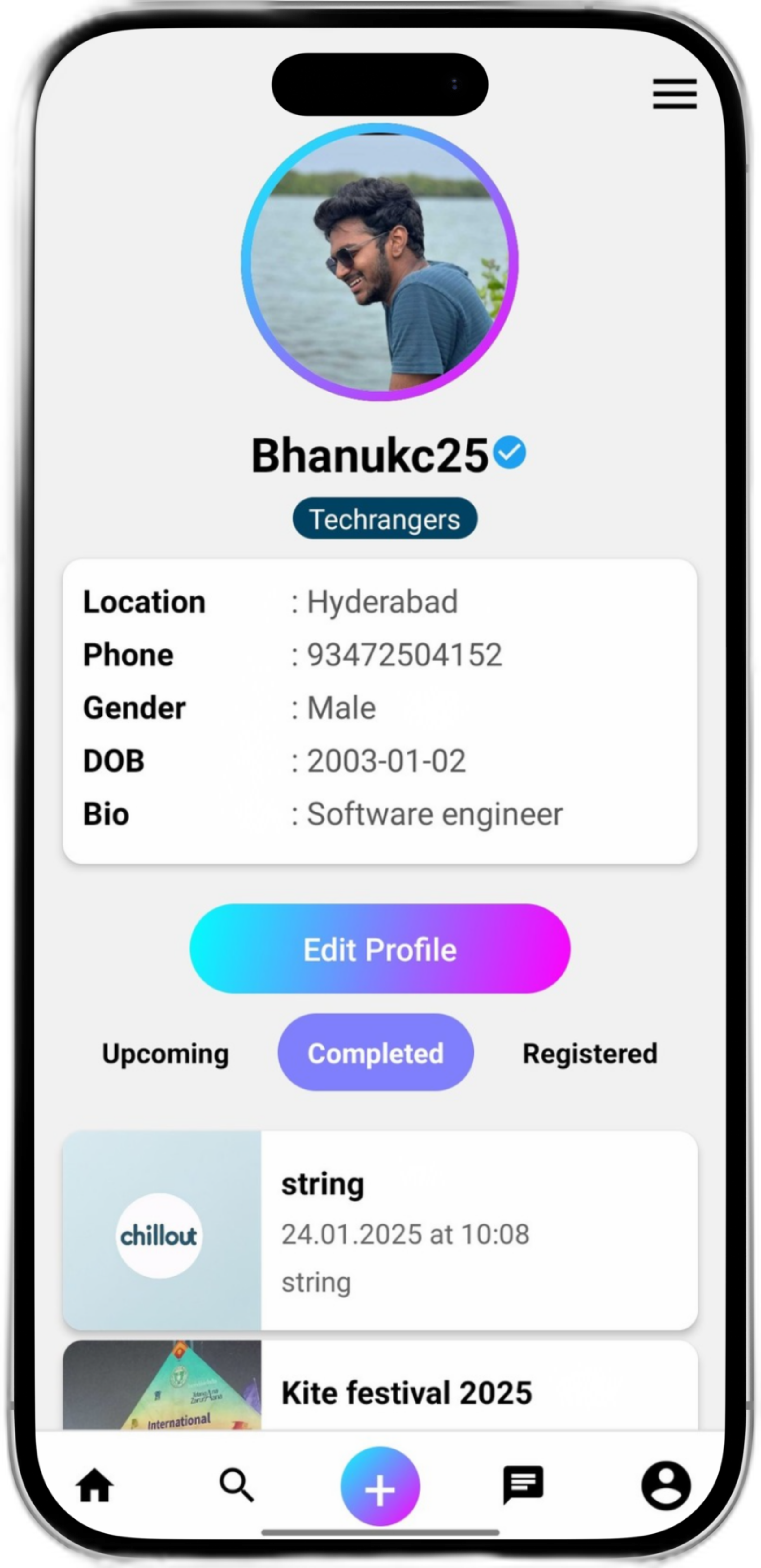This screenshot has width=761, height=1568.
Task: View the profile picture
Action: pyautogui.click(x=380, y=262)
